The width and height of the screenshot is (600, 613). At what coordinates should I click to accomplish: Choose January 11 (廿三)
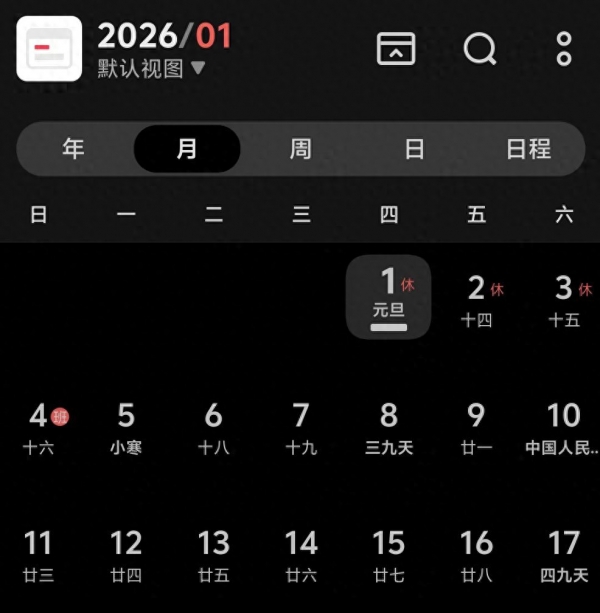38,556
